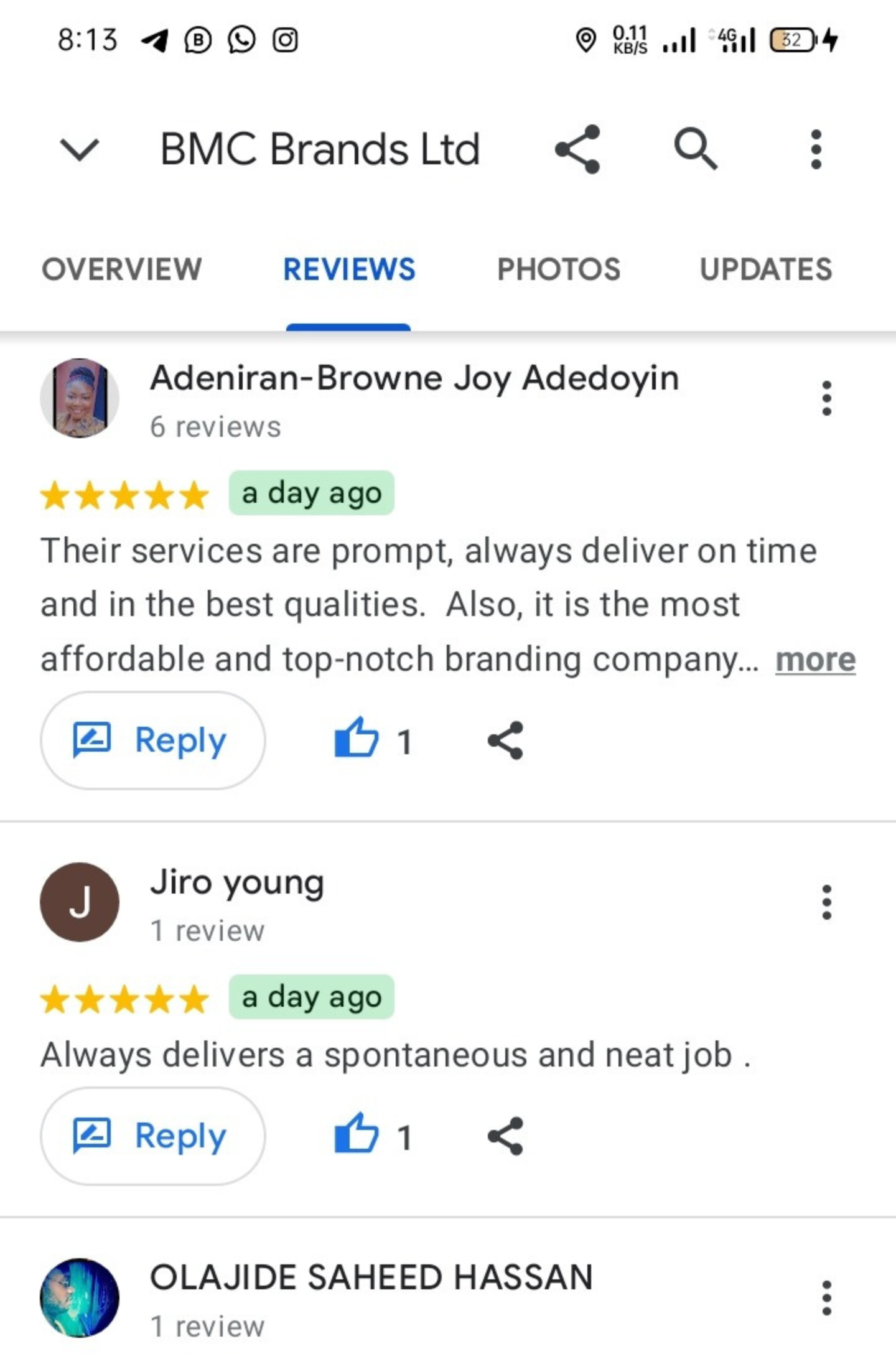This screenshot has width=896, height=1354.
Task: Select the Reviews tab
Action: click(349, 269)
